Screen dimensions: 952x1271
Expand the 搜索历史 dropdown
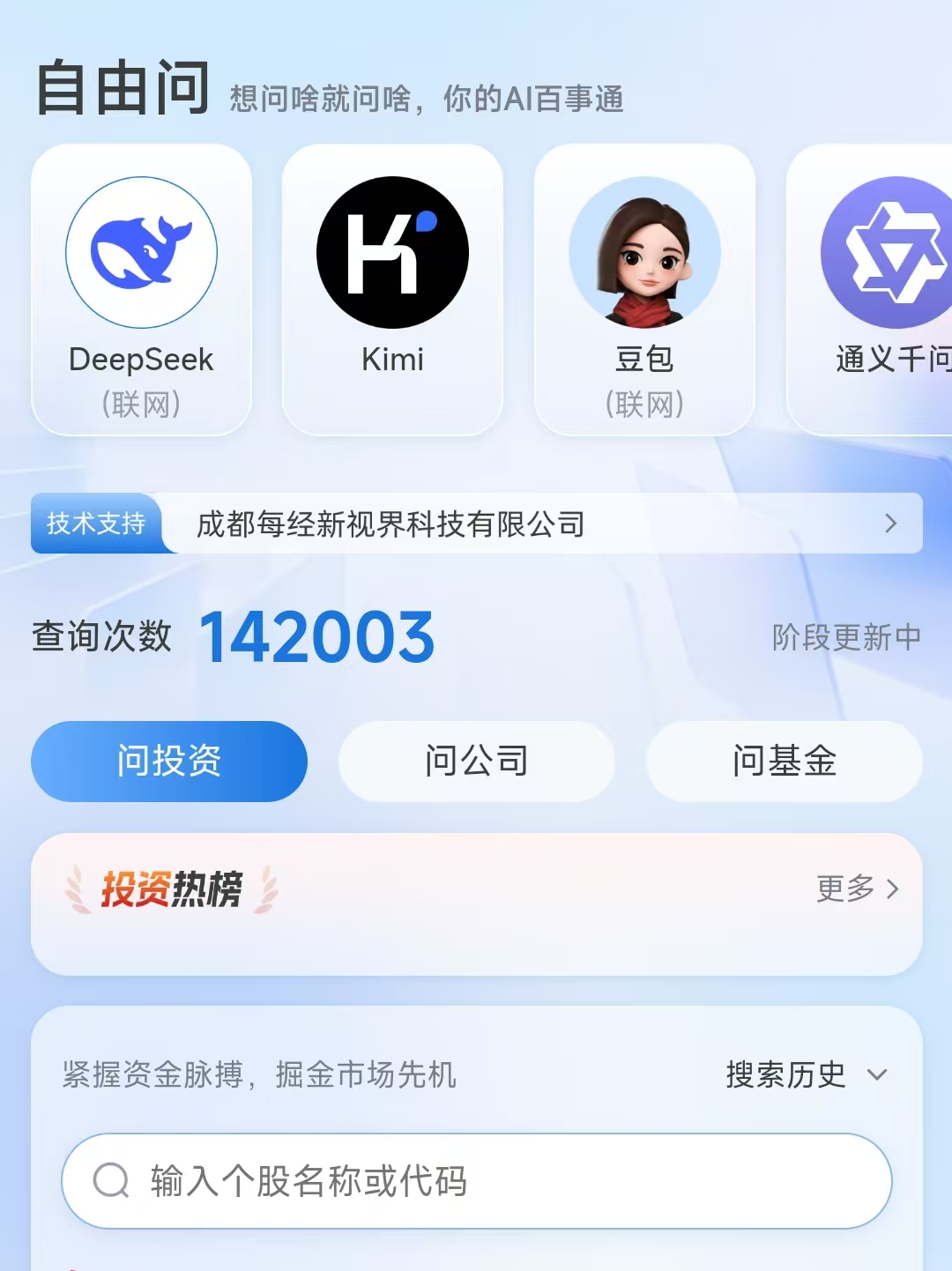[x=806, y=1074]
